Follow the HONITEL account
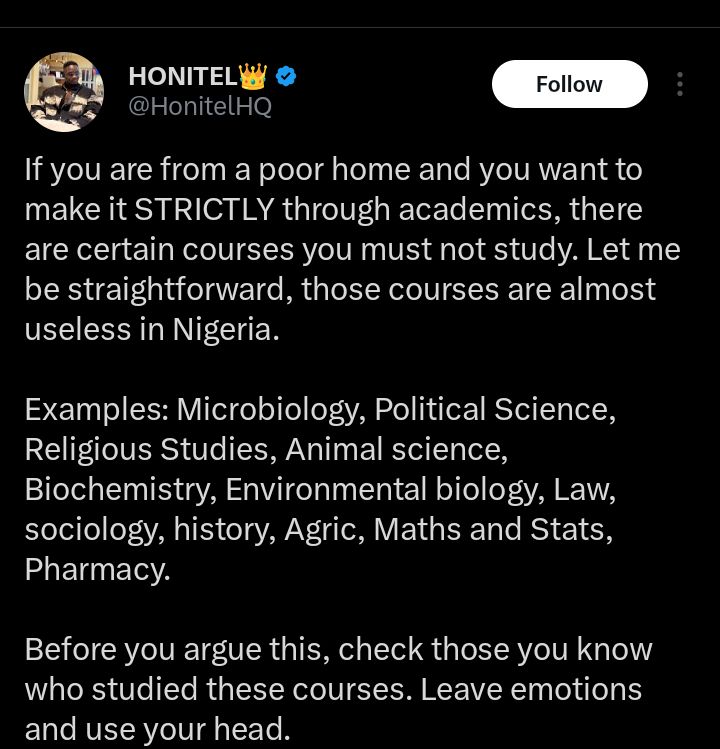 (x=569, y=84)
